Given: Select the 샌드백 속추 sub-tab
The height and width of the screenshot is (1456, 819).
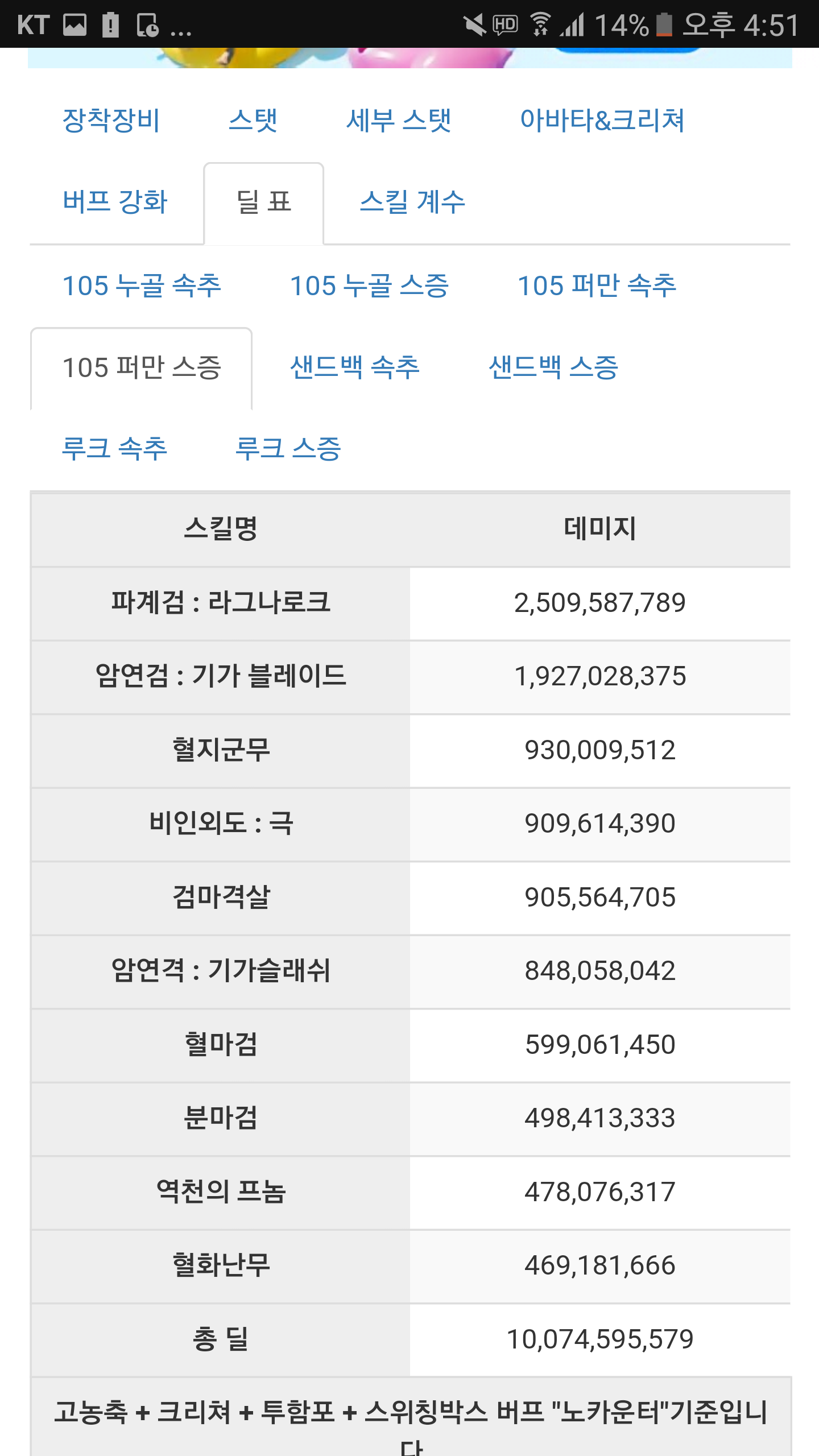Looking at the screenshot, I should click(355, 367).
